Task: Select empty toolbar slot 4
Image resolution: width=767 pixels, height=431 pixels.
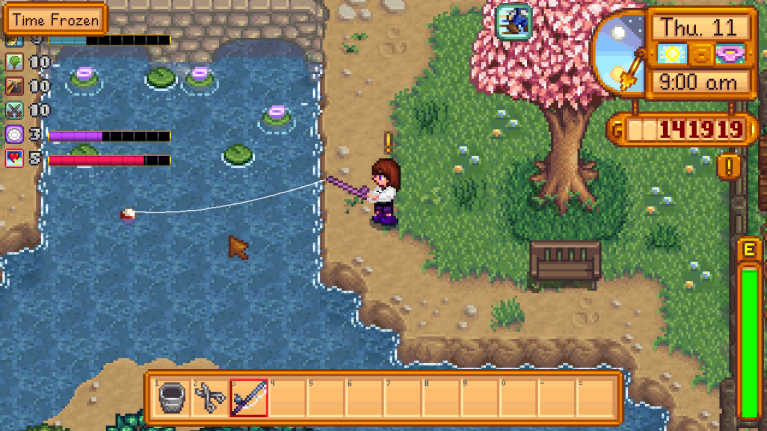Action: point(286,398)
